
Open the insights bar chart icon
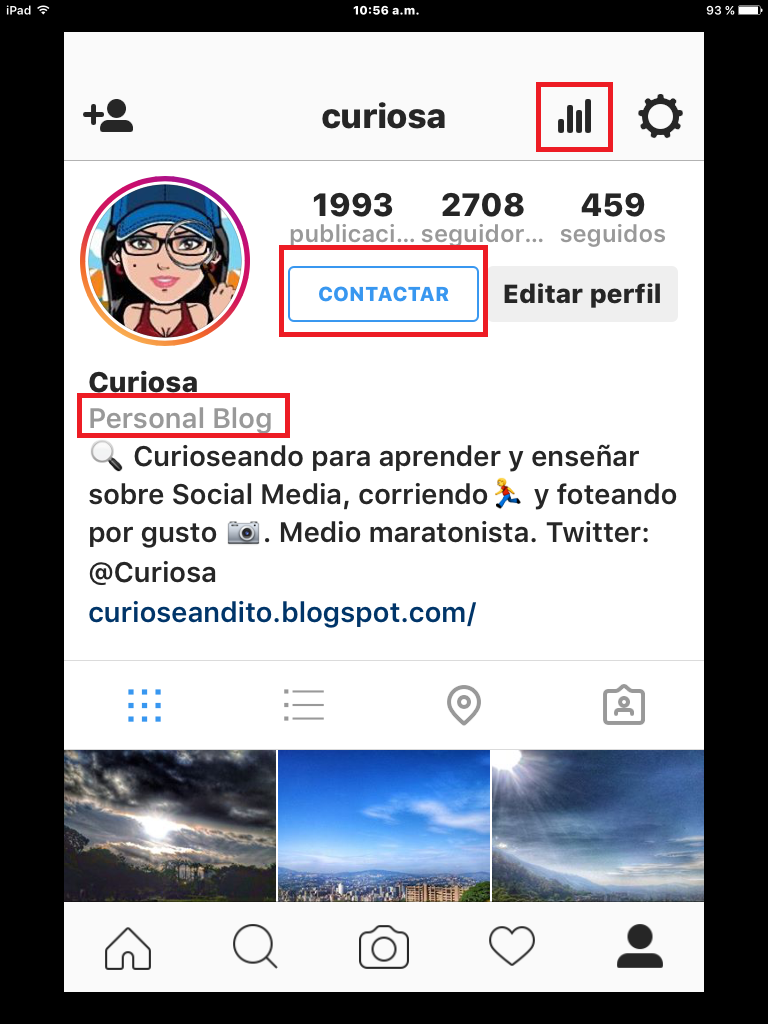tap(574, 117)
